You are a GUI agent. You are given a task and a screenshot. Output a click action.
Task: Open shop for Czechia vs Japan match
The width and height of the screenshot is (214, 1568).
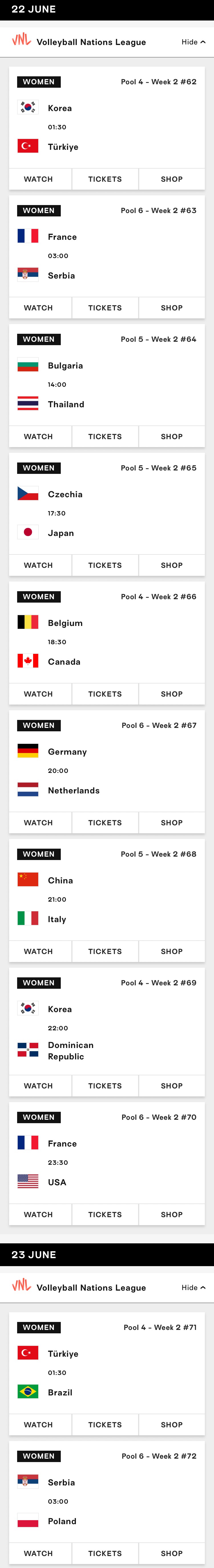[171, 565]
